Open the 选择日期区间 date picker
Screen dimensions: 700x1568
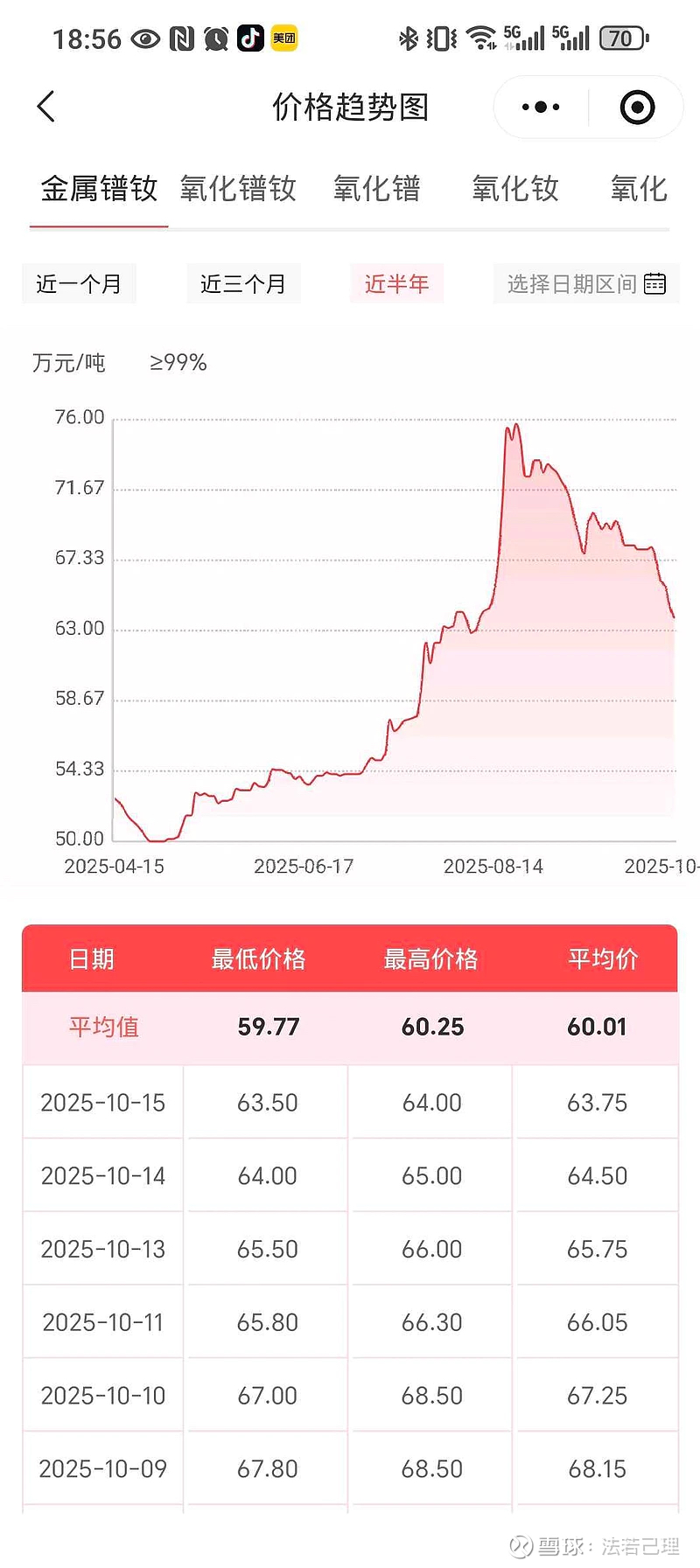585,283
